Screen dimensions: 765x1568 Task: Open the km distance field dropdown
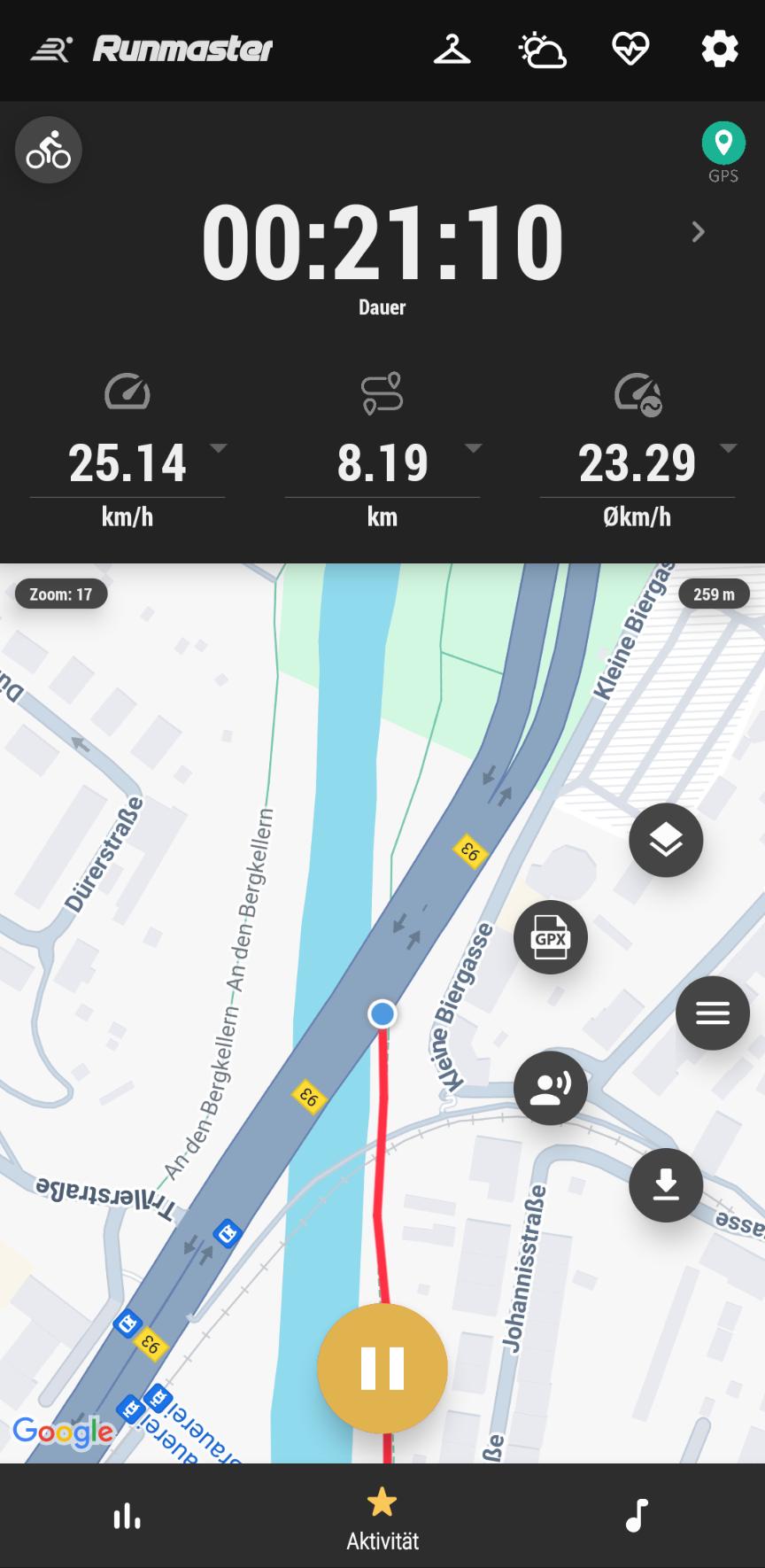click(474, 448)
